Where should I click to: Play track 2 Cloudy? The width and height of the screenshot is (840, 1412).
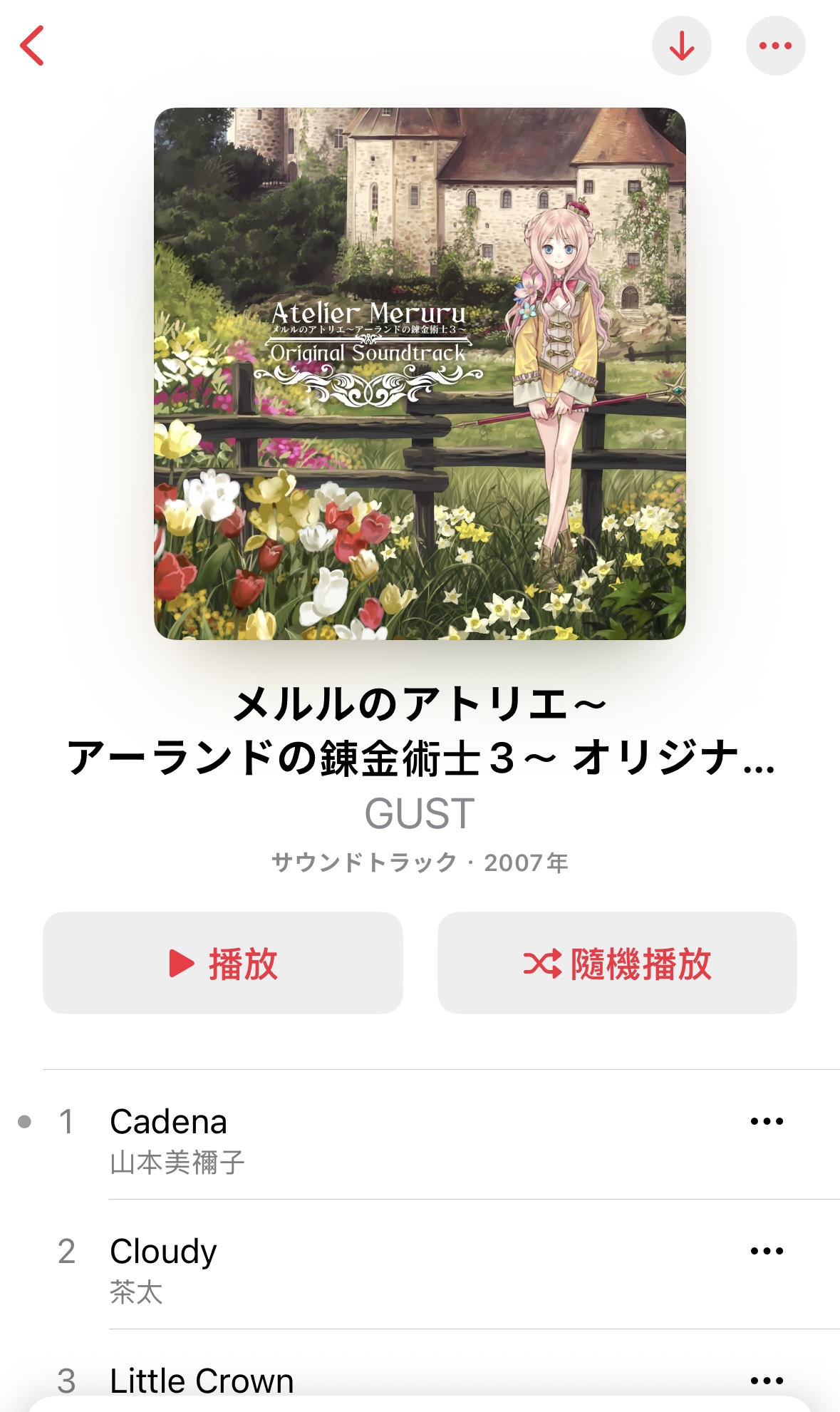(420, 1264)
